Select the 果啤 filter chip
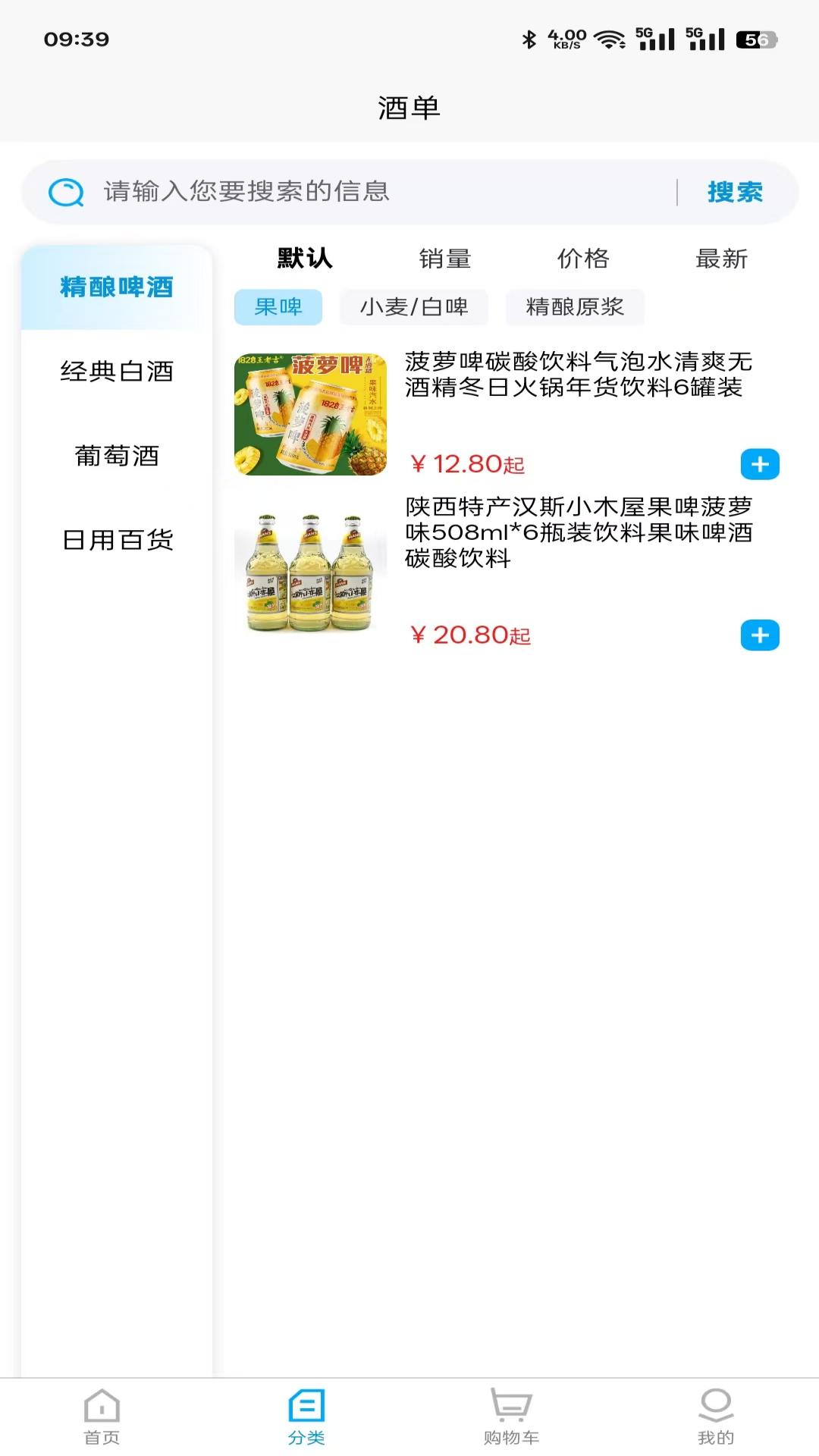Screen dimensions: 819x1456 pos(278,307)
